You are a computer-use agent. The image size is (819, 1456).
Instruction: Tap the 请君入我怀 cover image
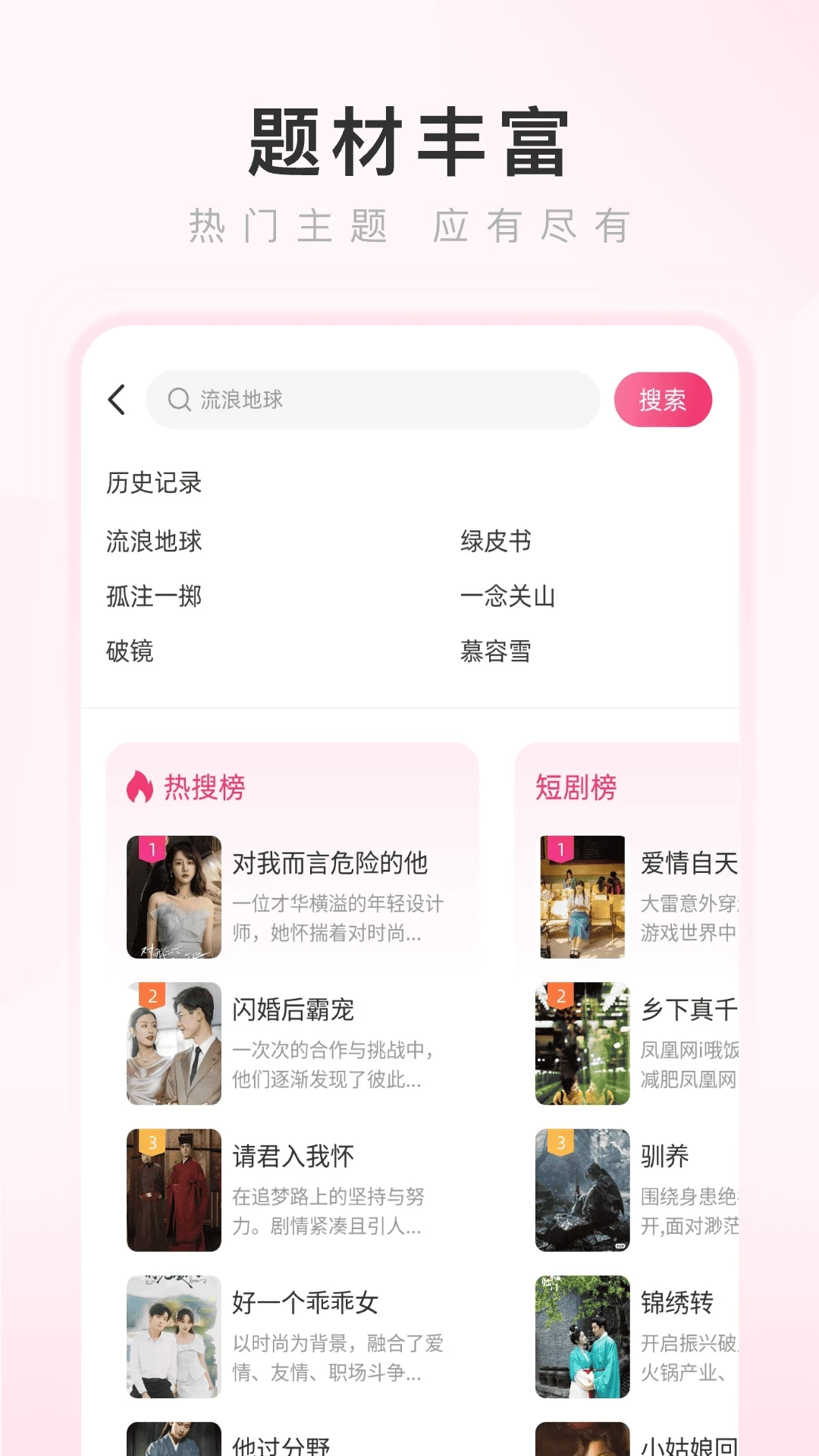[x=173, y=1191]
